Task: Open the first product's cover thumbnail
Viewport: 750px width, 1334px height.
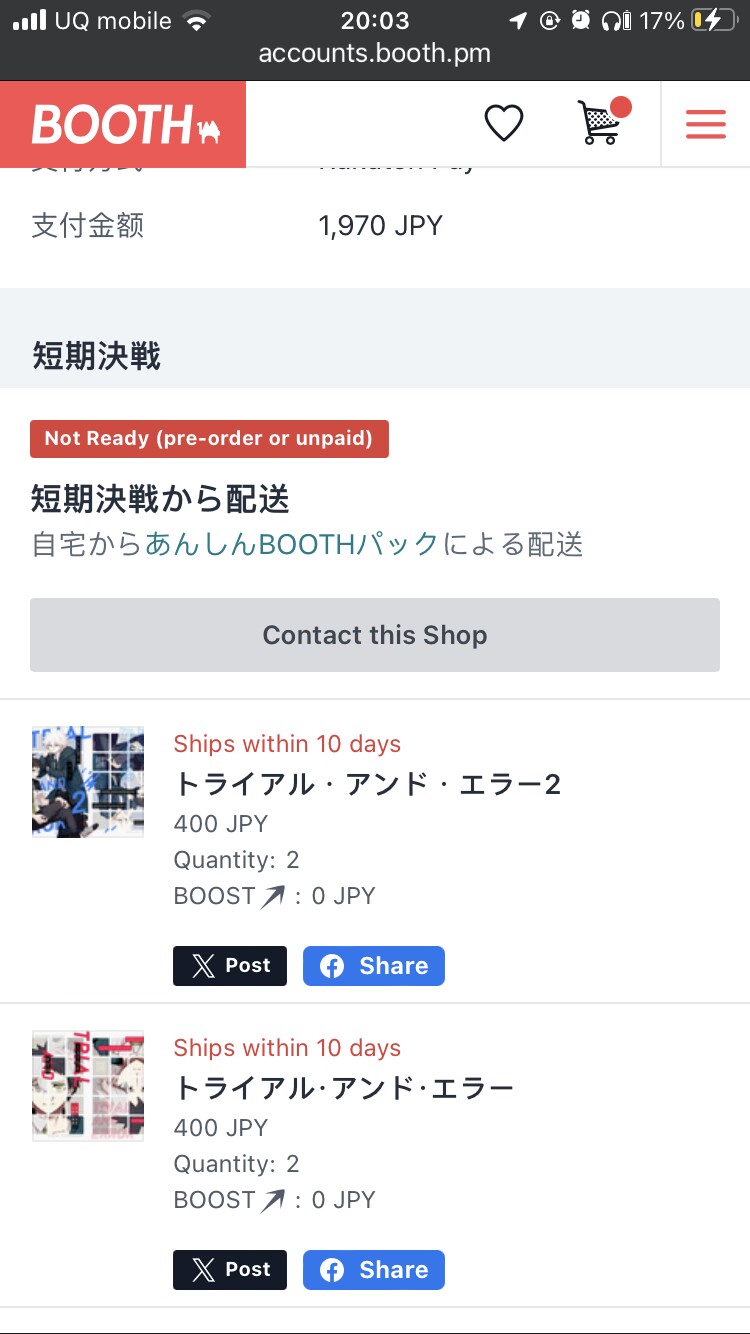Action: click(87, 781)
